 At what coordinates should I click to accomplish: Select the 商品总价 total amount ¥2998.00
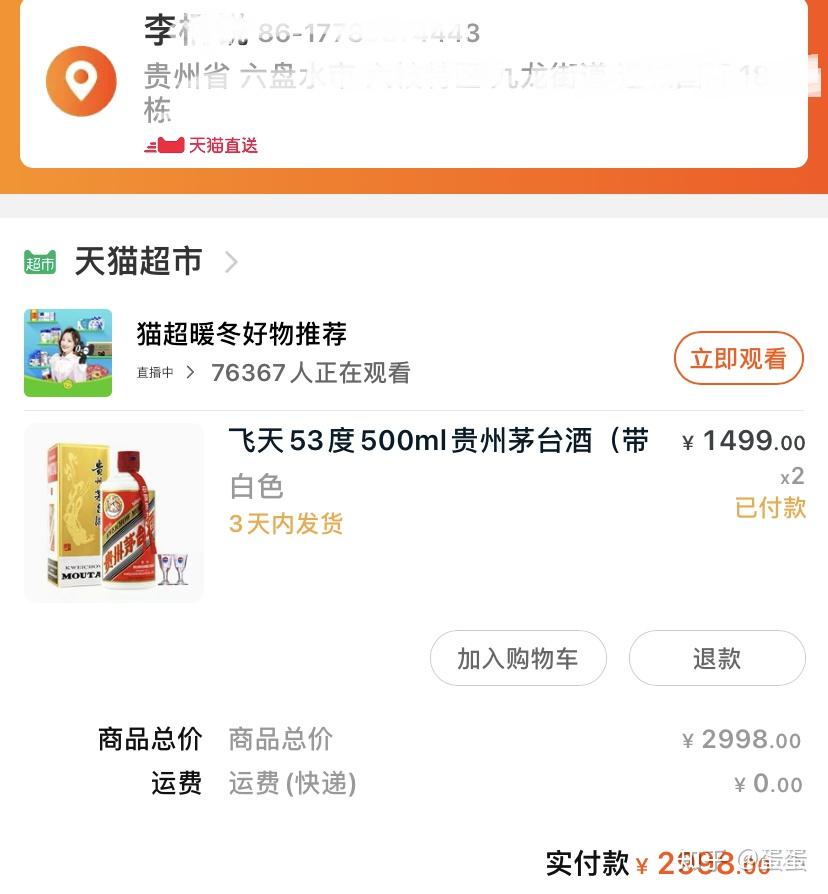742,740
